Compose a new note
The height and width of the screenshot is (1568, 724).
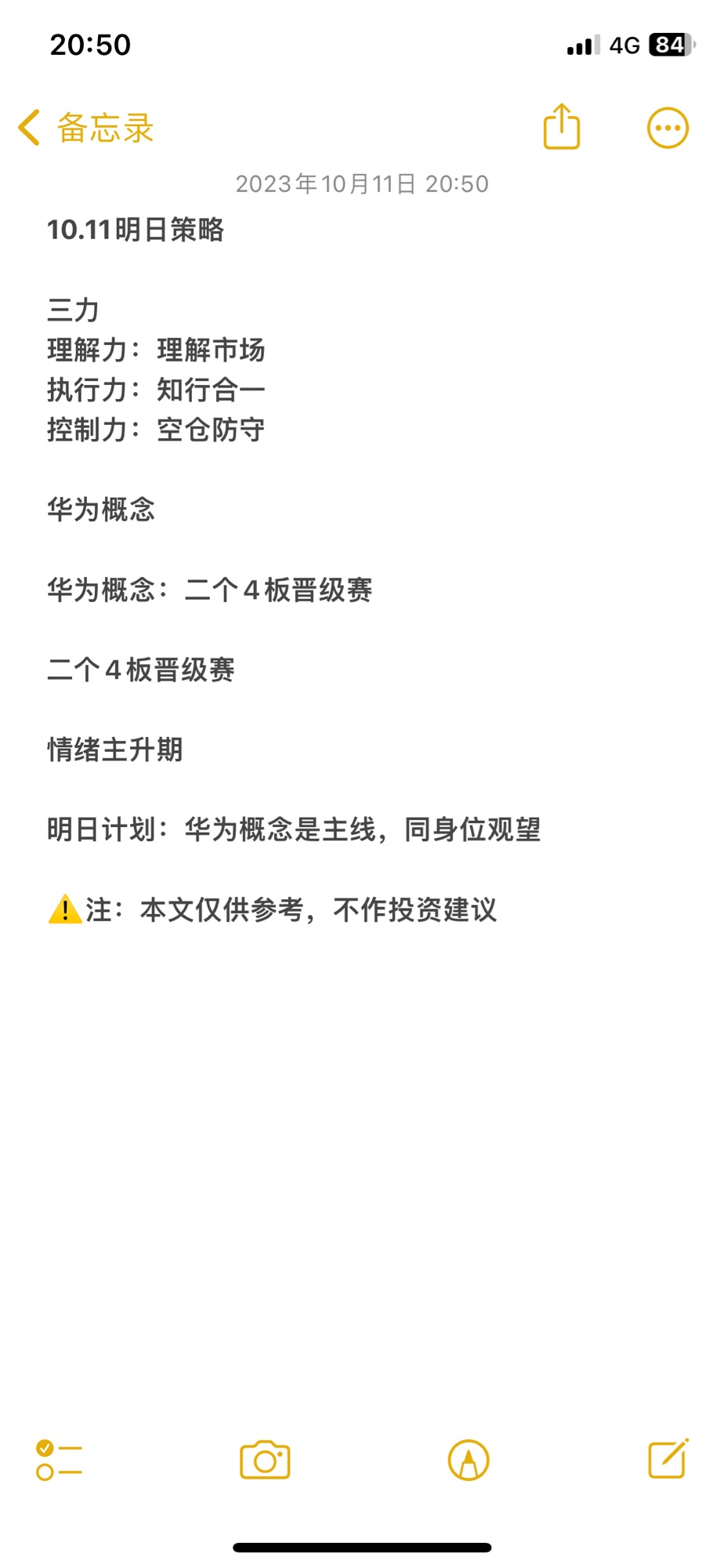click(x=668, y=1458)
